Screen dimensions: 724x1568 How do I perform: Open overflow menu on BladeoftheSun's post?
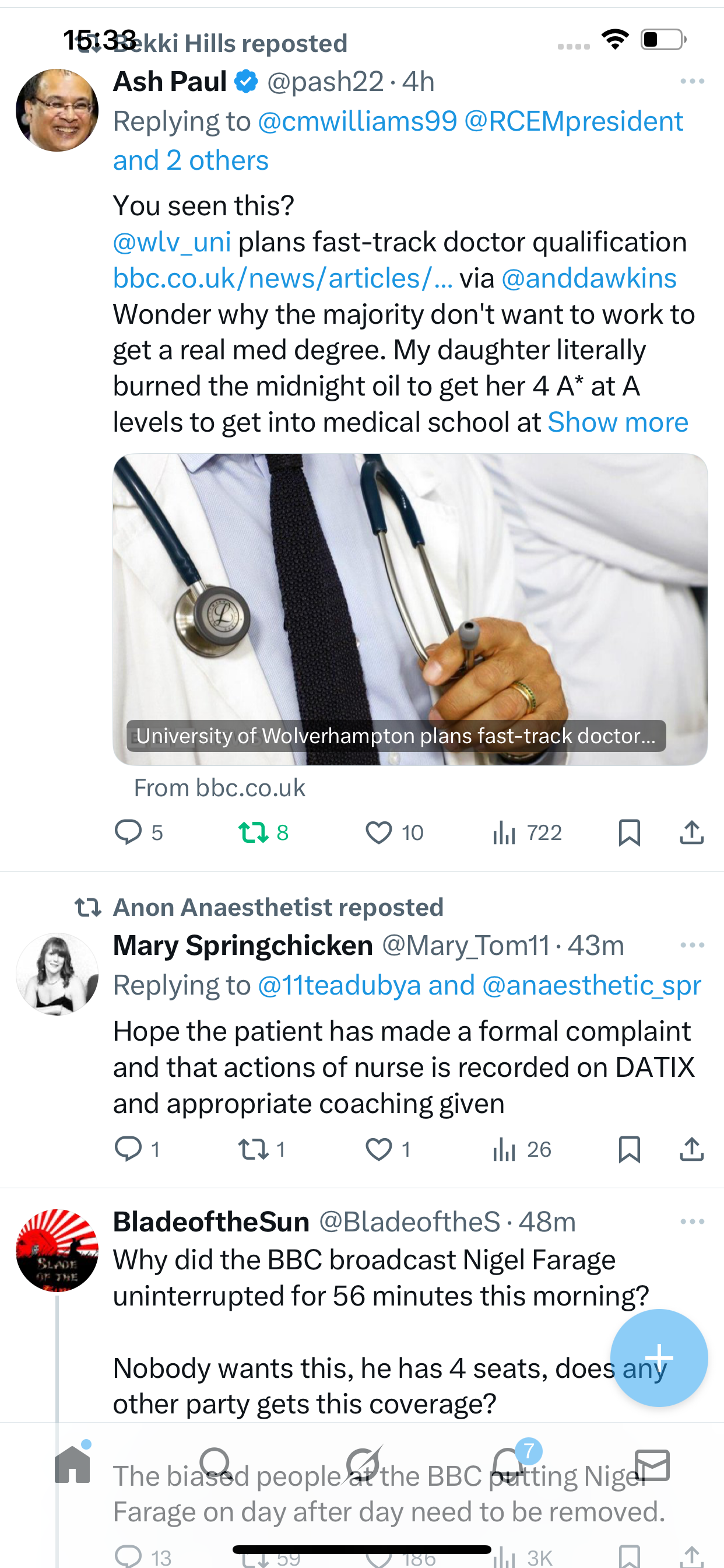coord(692,1221)
